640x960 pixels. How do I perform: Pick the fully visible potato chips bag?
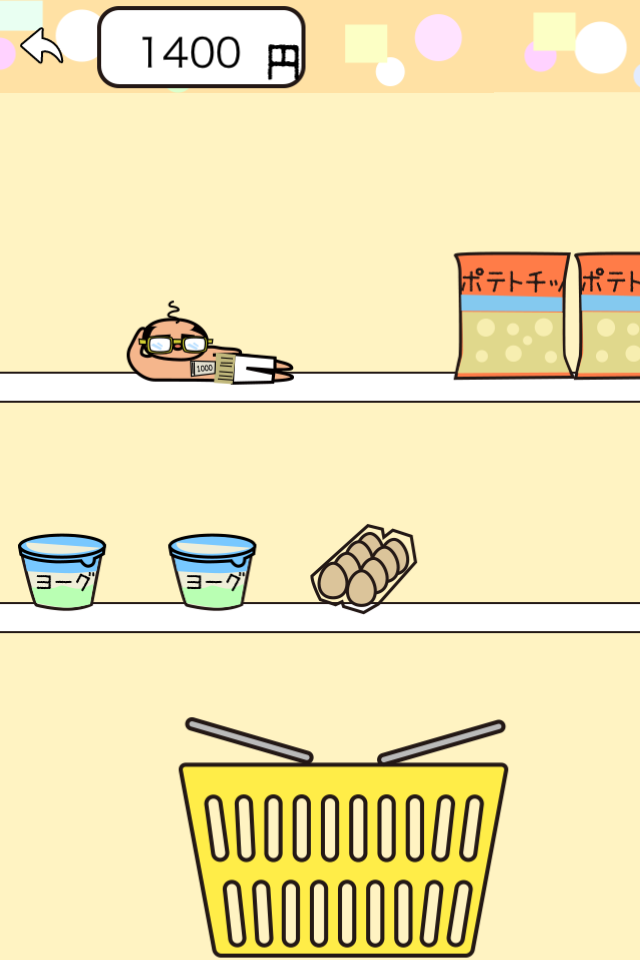(x=512, y=316)
